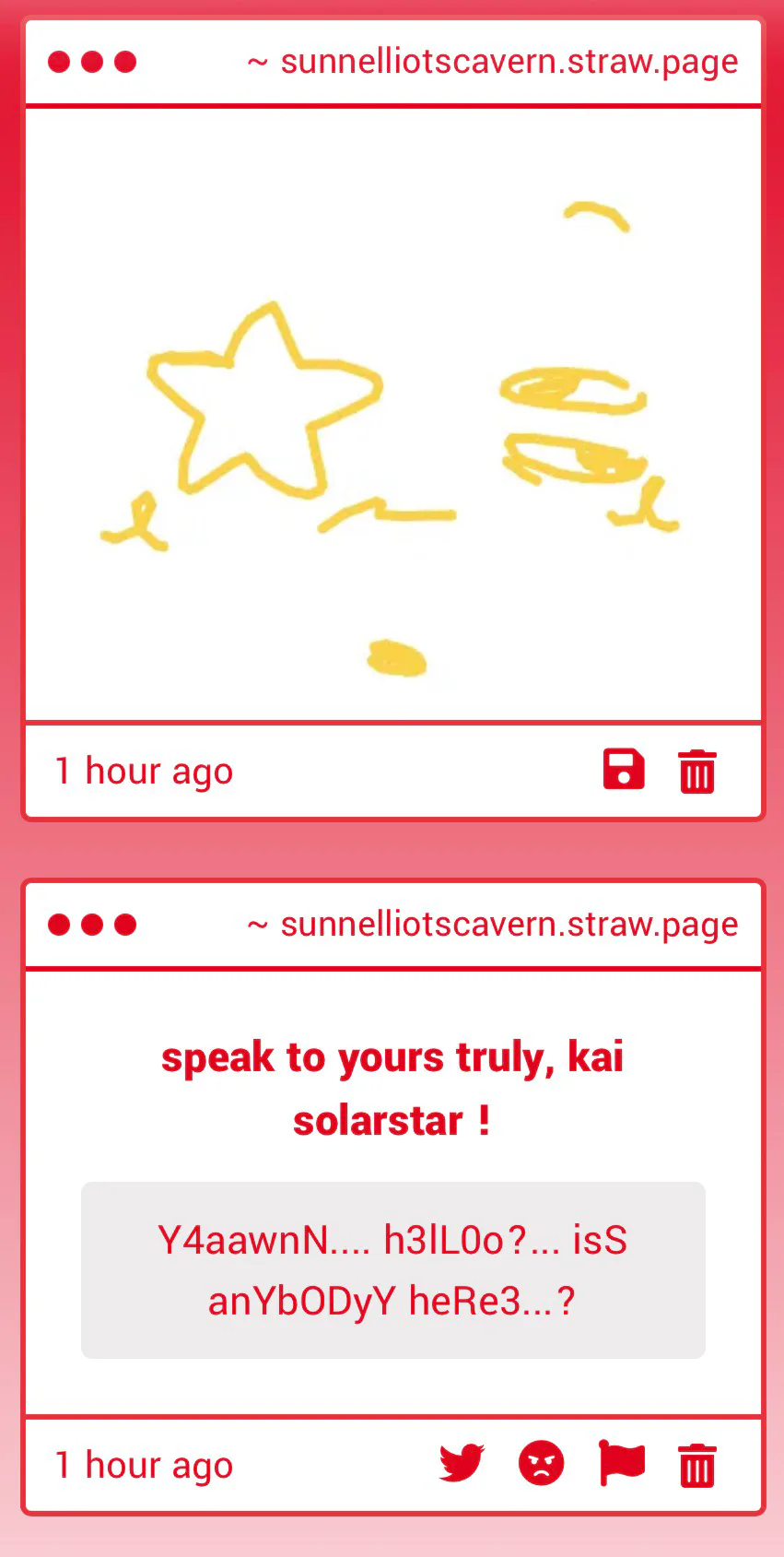Image resolution: width=784 pixels, height=1557 pixels.
Task: Tap the angry face icon on message
Action: (x=541, y=1463)
